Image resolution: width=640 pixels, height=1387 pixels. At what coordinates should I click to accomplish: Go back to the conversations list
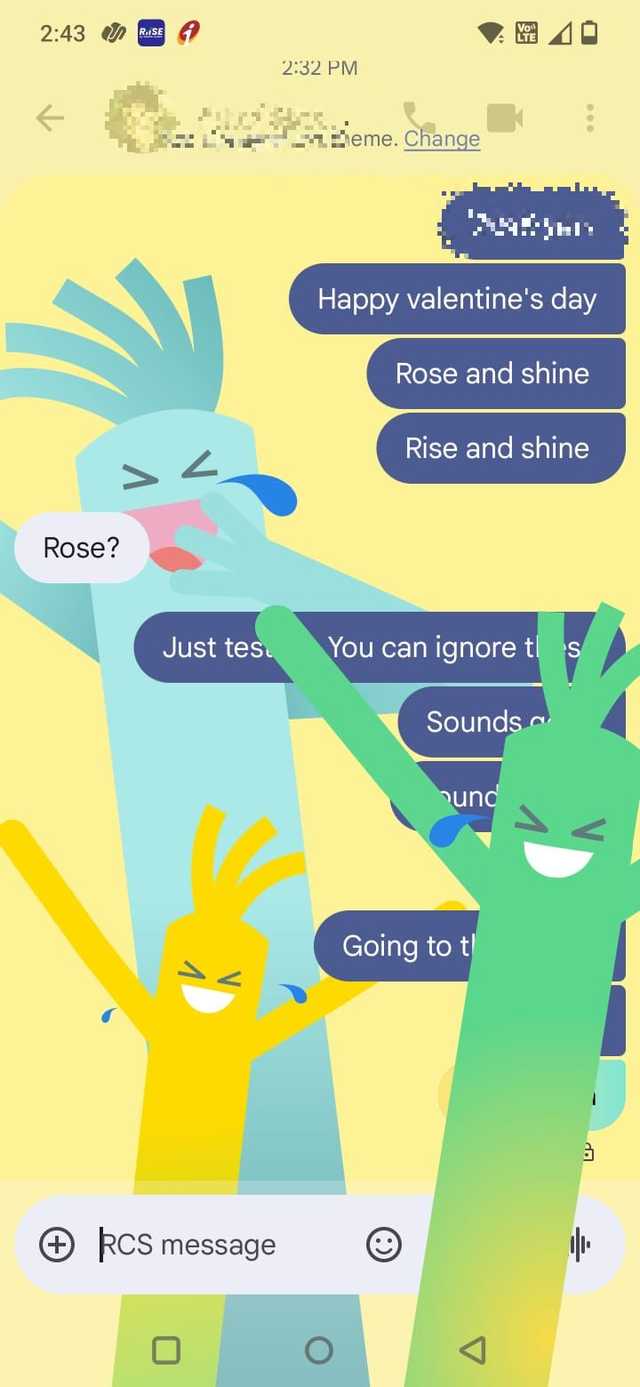tap(49, 118)
